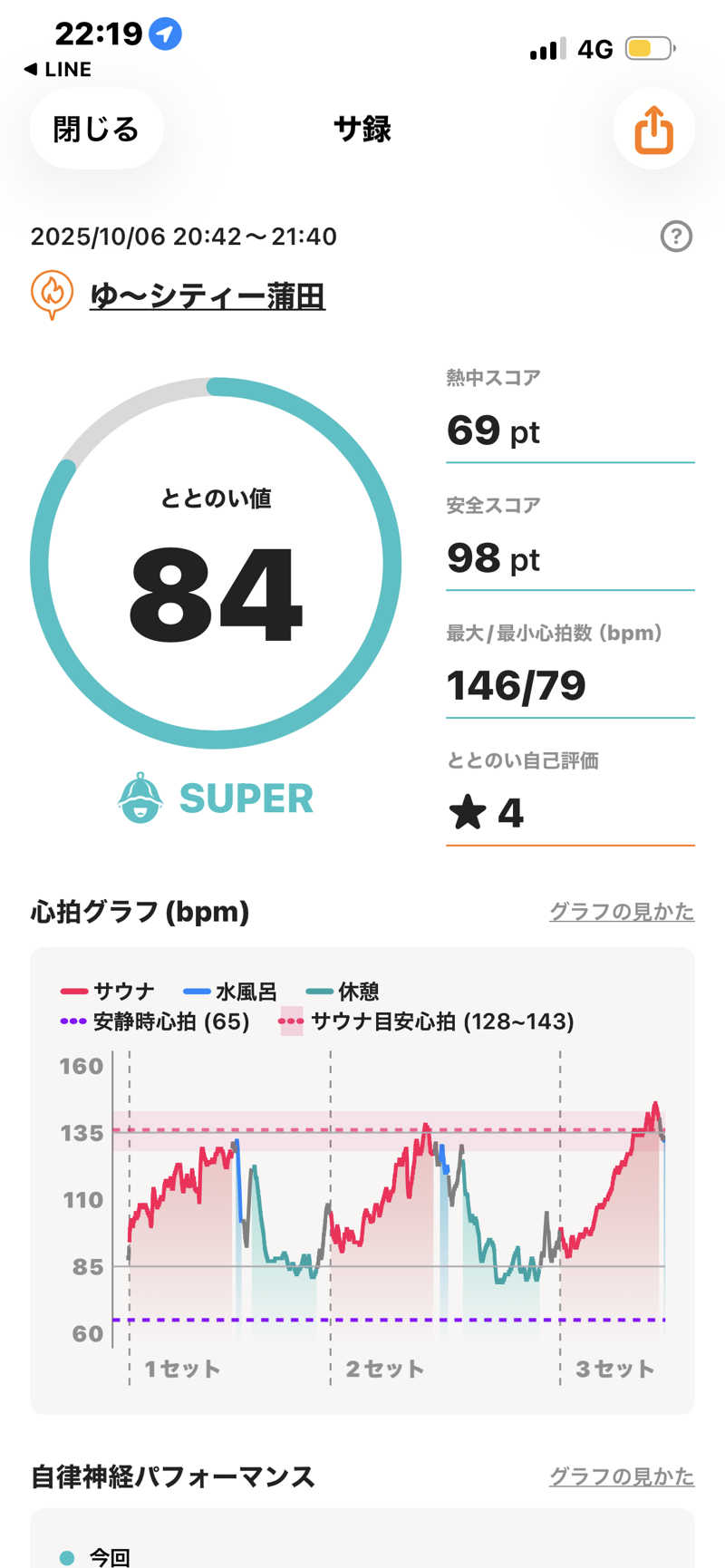This screenshot has height=1568, width=725.
Task: Open グラフの見かた for the heart rate graph
Action: tap(622, 911)
